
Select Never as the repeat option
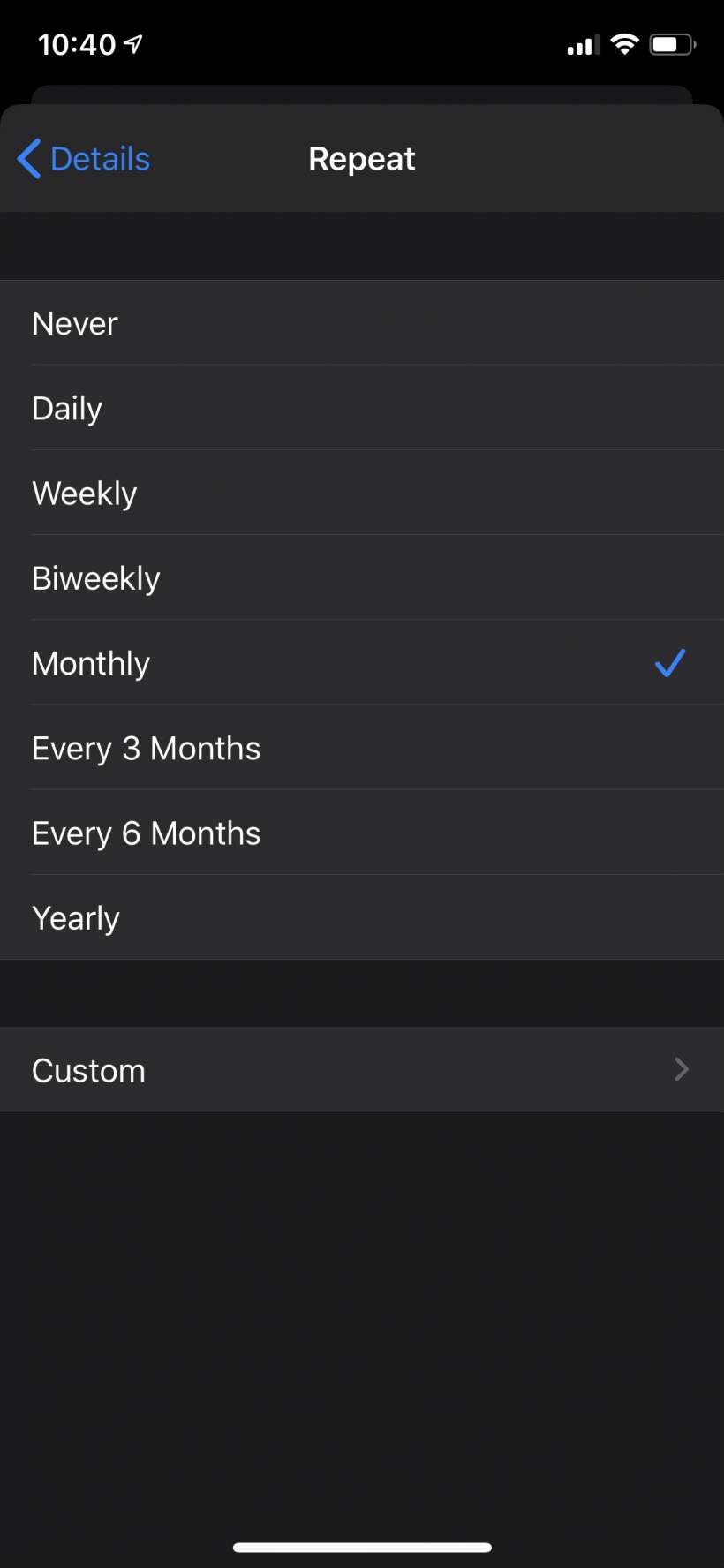click(362, 323)
